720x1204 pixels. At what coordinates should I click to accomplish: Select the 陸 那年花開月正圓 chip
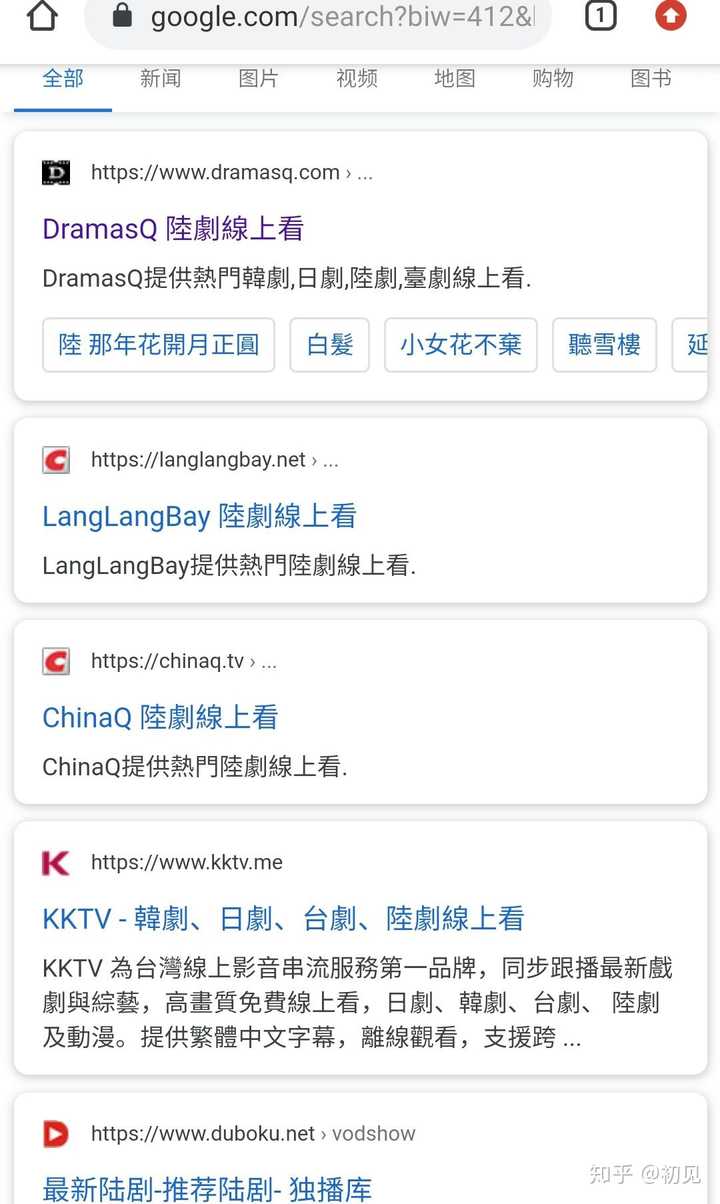pyautogui.click(x=159, y=345)
